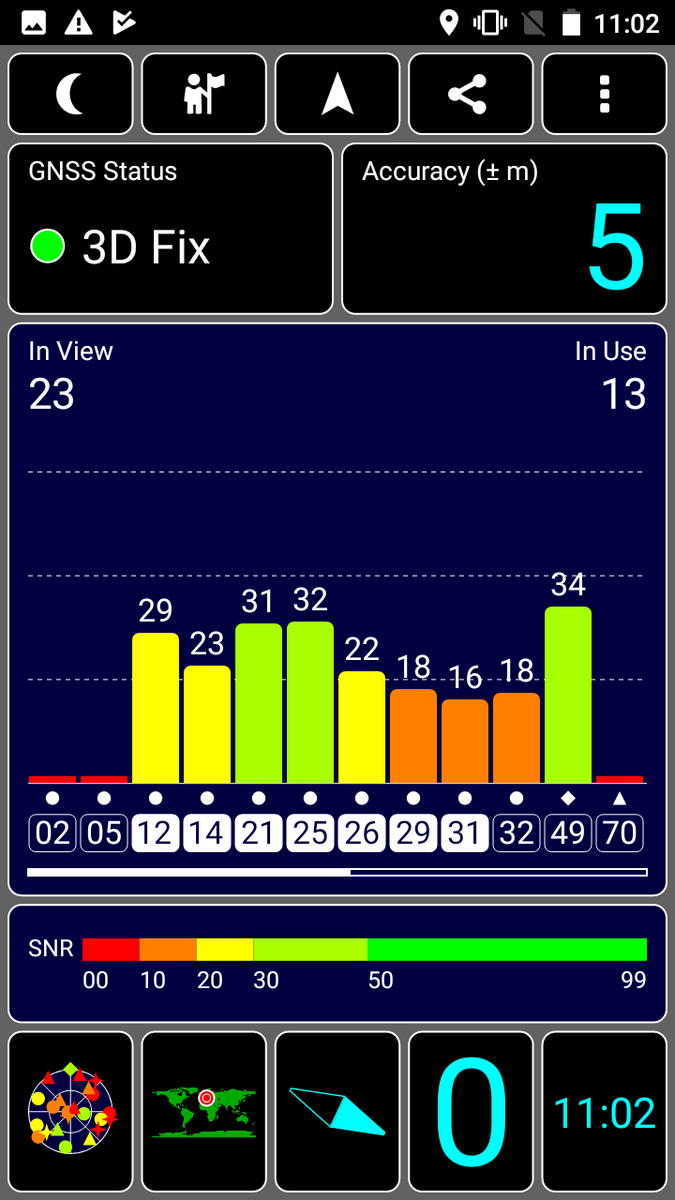Screen dimensions: 675x1200
Task: Open the satellite sky view tile
Action: [71, 1112]
